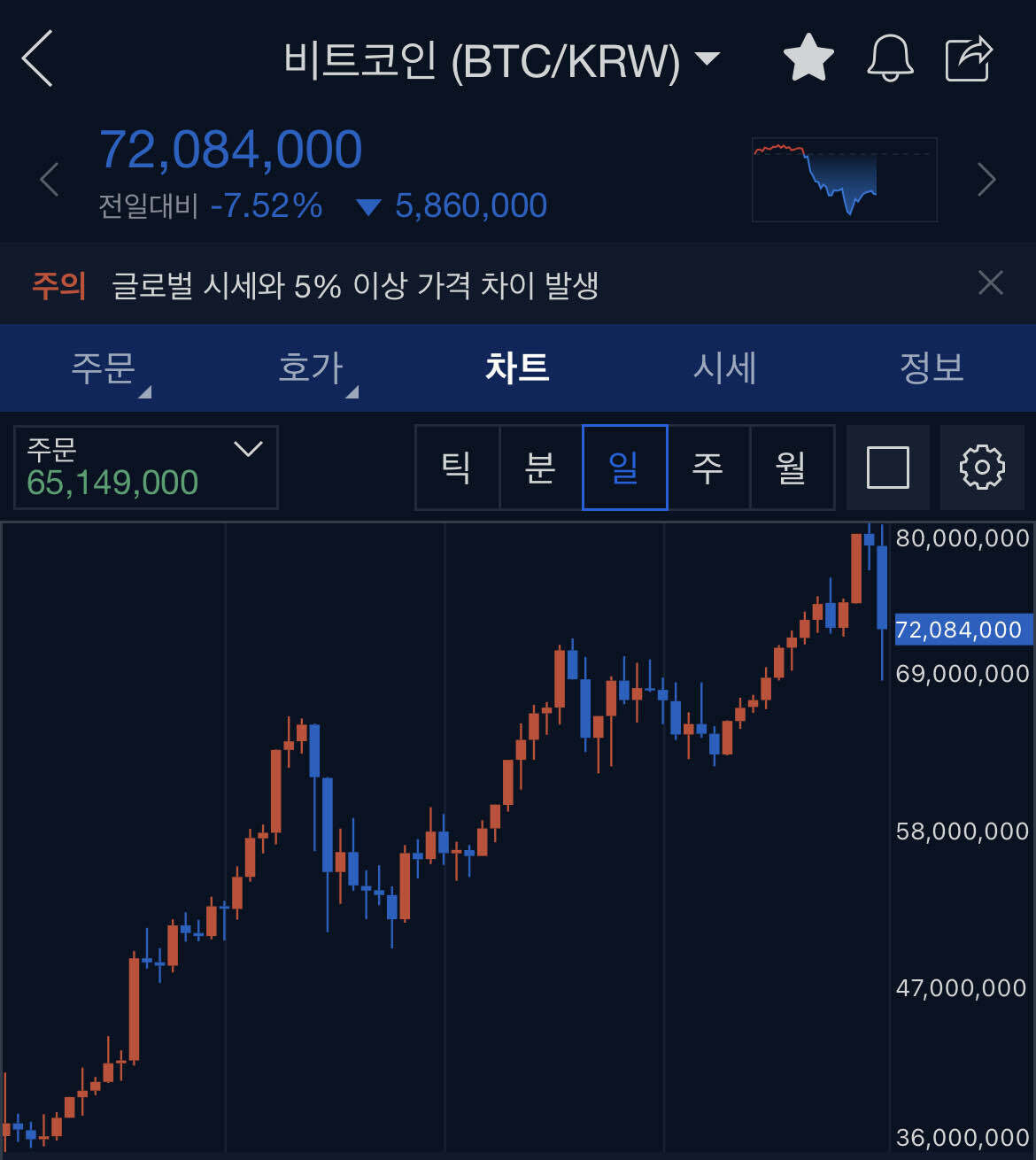Tap the mini price sparkline chart
Viewport: 1036px width, 1160px height.
point(844,179)
